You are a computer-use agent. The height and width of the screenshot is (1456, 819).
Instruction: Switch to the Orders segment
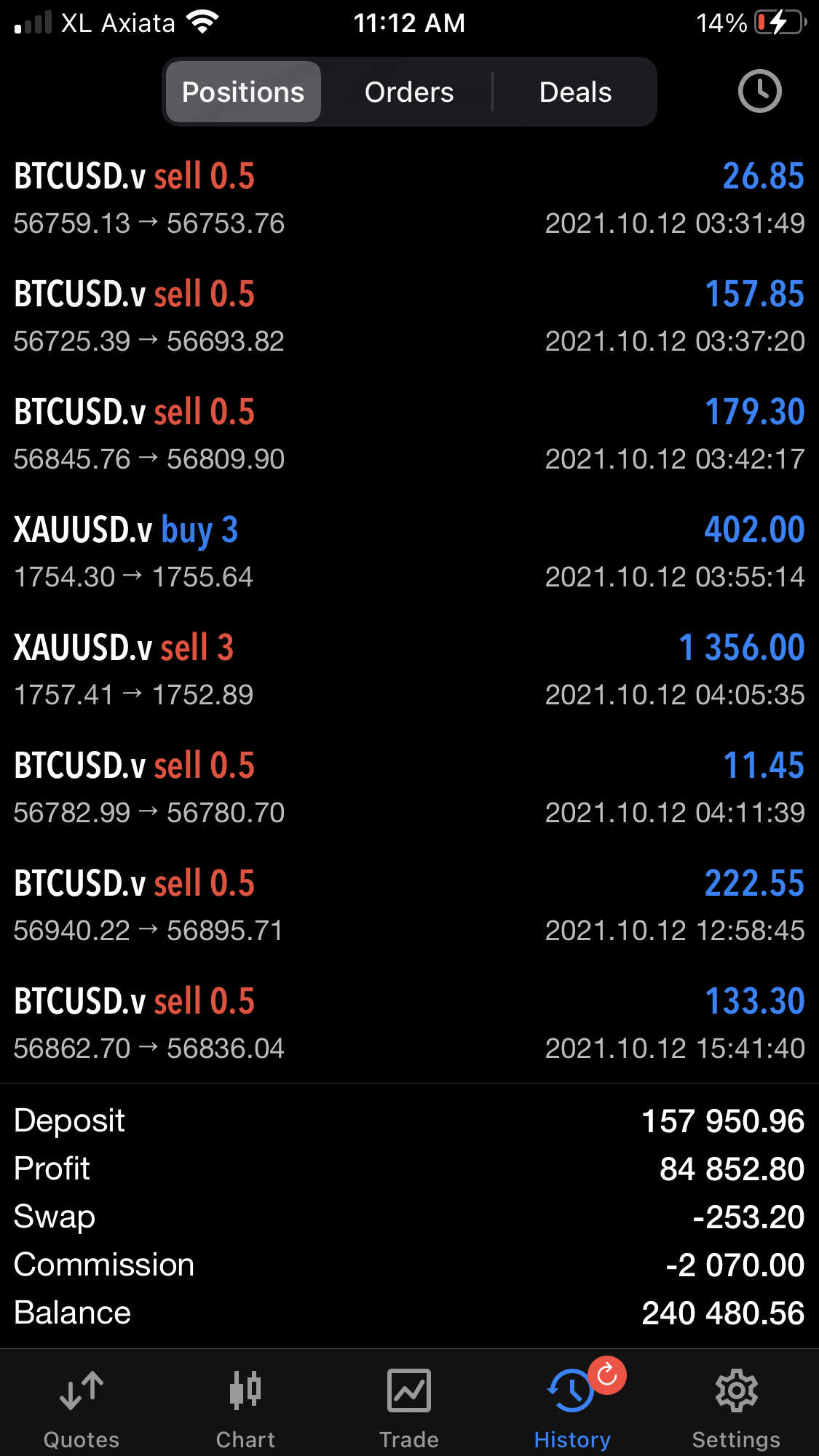click(x=409, y=92)
